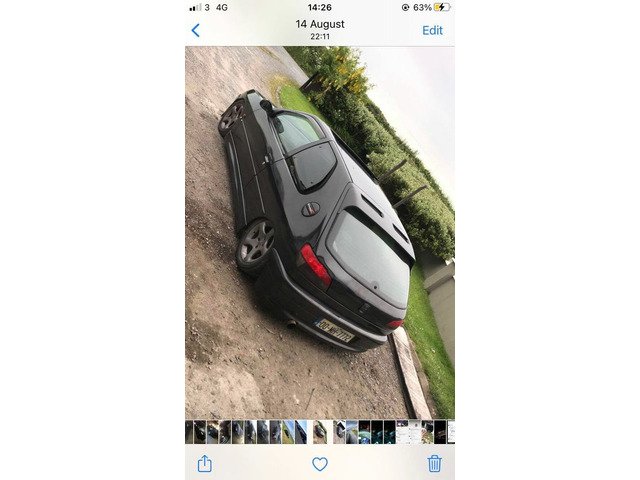Delete this photo with the trash icon

[x=435, y=463]
